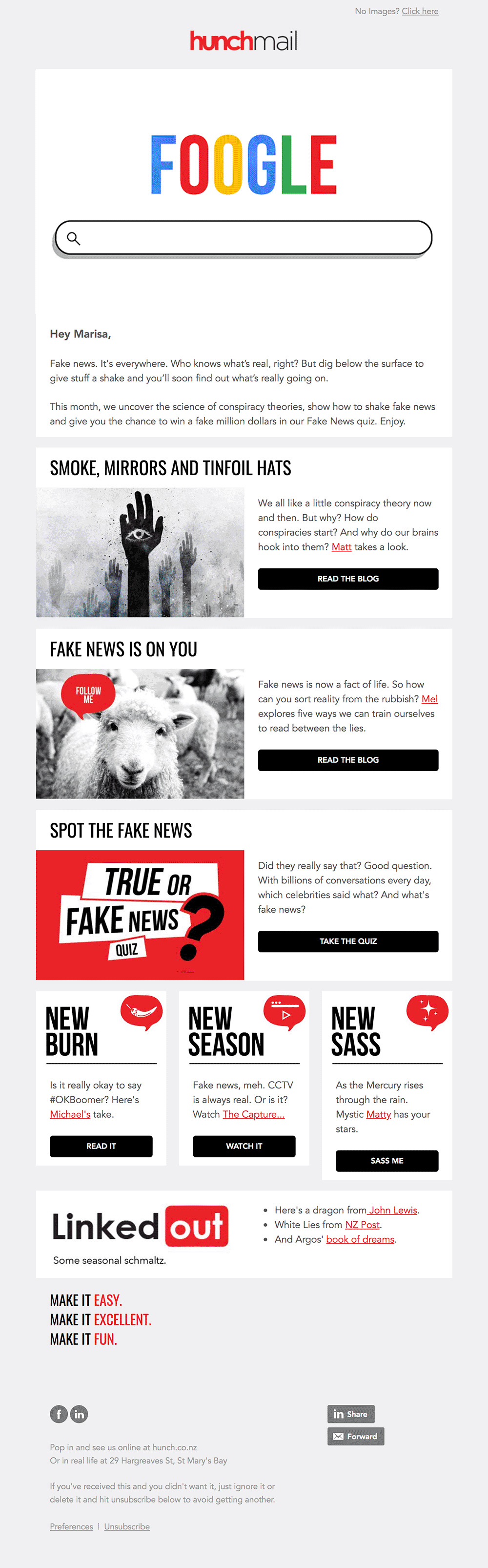Open the Mystic Matty link

click(378, 1114)
